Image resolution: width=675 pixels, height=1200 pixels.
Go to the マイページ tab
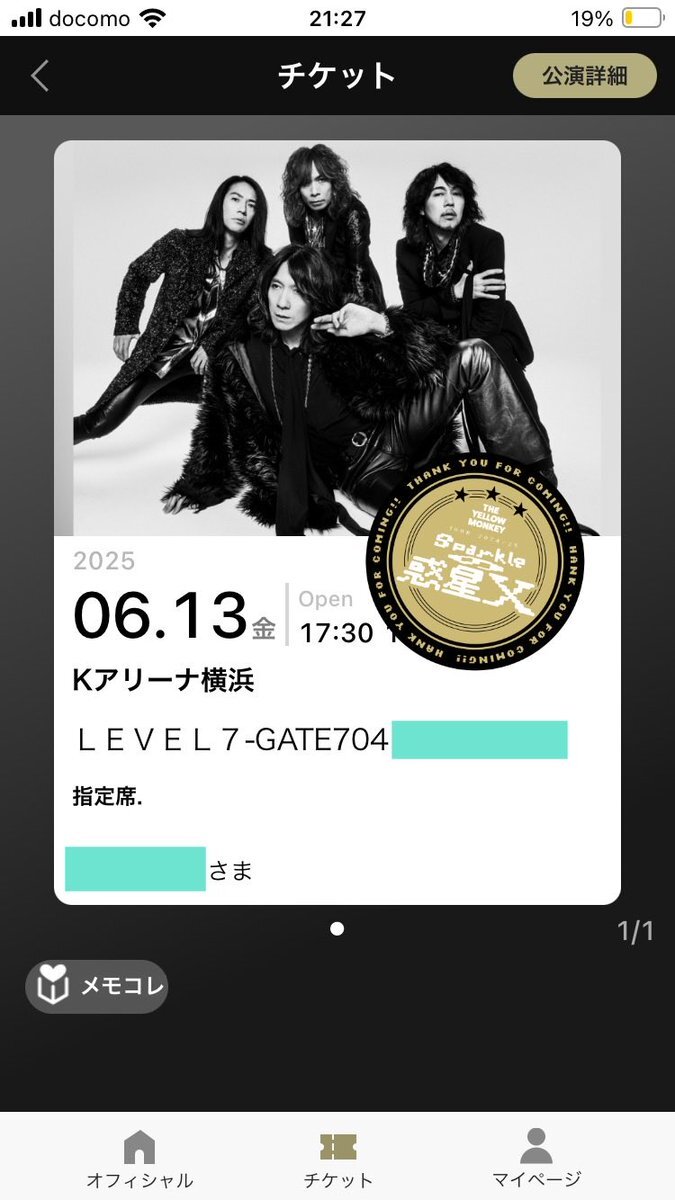pos(536,1160)
